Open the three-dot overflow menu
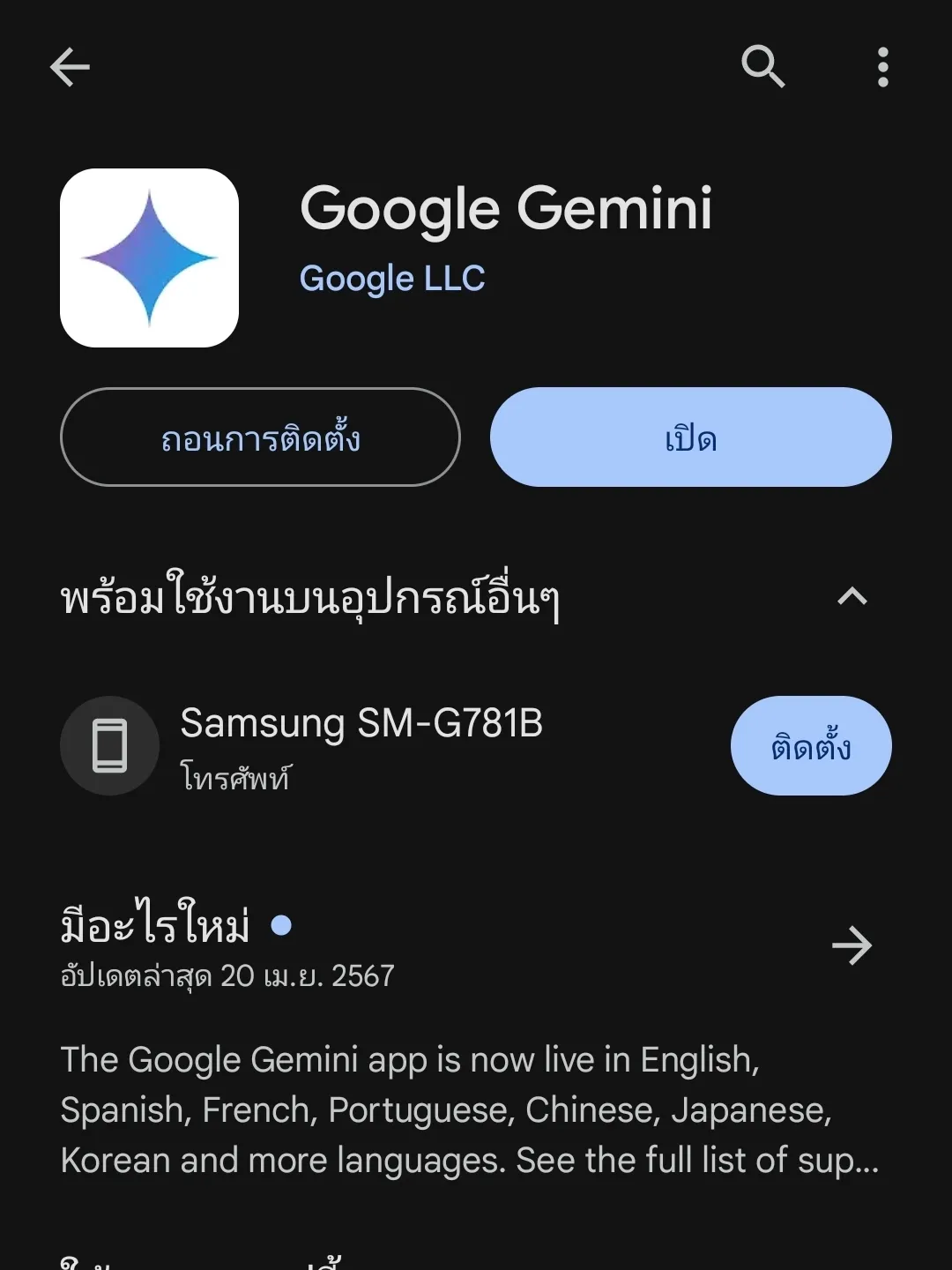The height and width of the screenshot is (1270, 952). [882, 67]
